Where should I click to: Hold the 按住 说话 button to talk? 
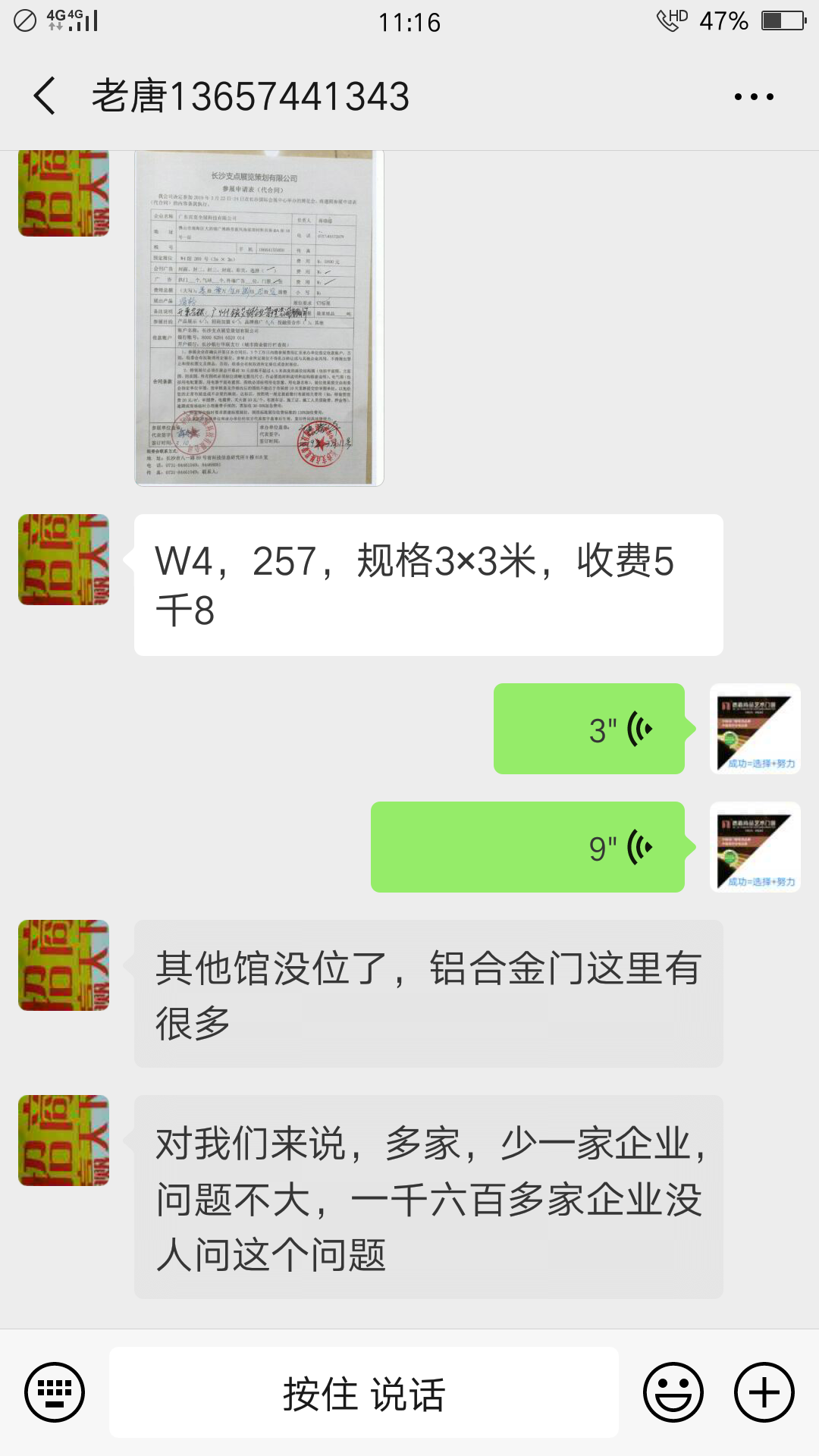coord(364,1392)
